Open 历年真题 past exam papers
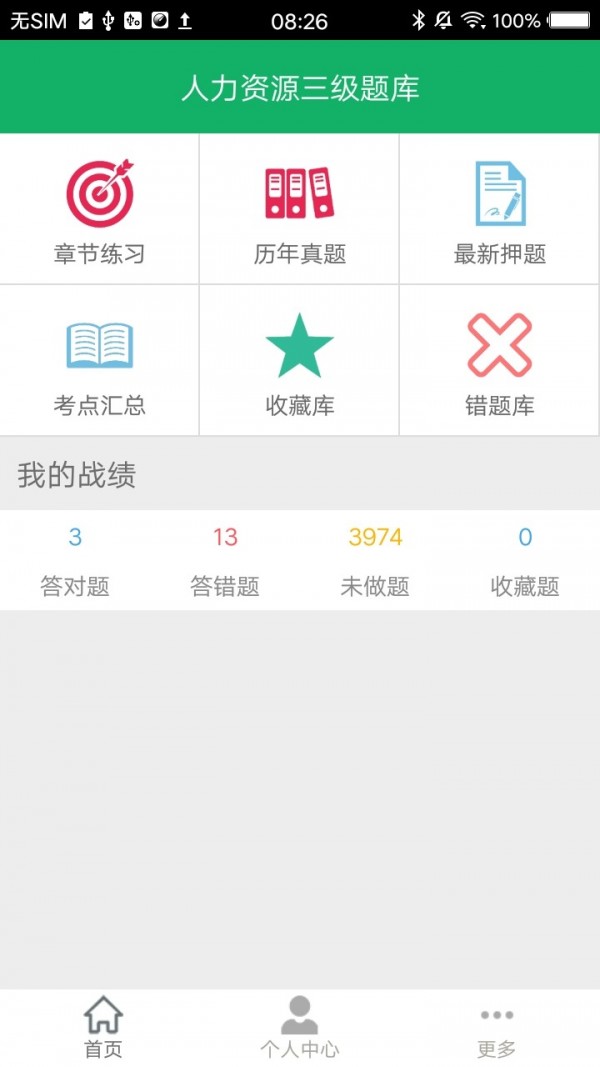600x1067 pixels. coord(299,210)
